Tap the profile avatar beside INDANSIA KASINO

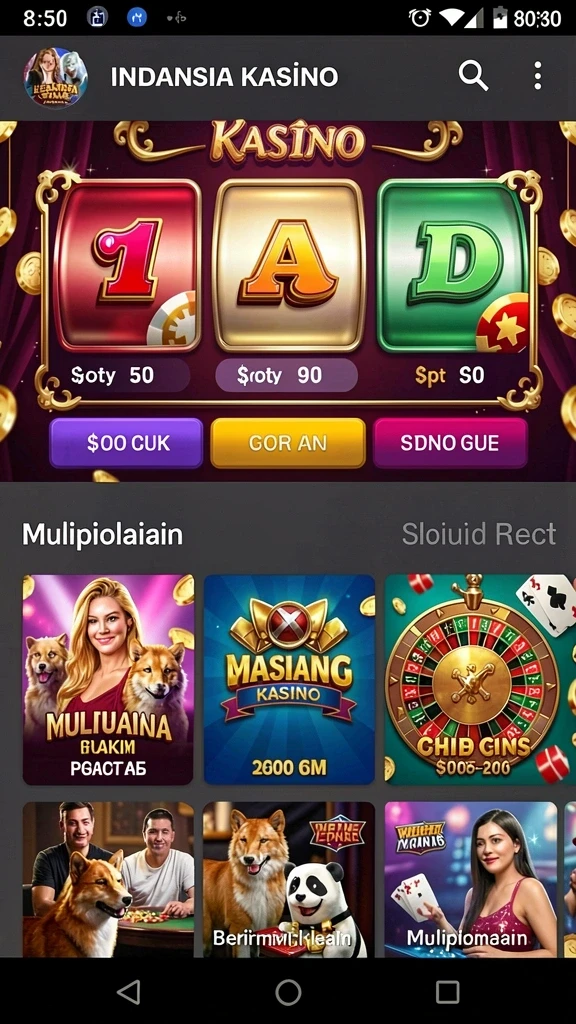56,77
